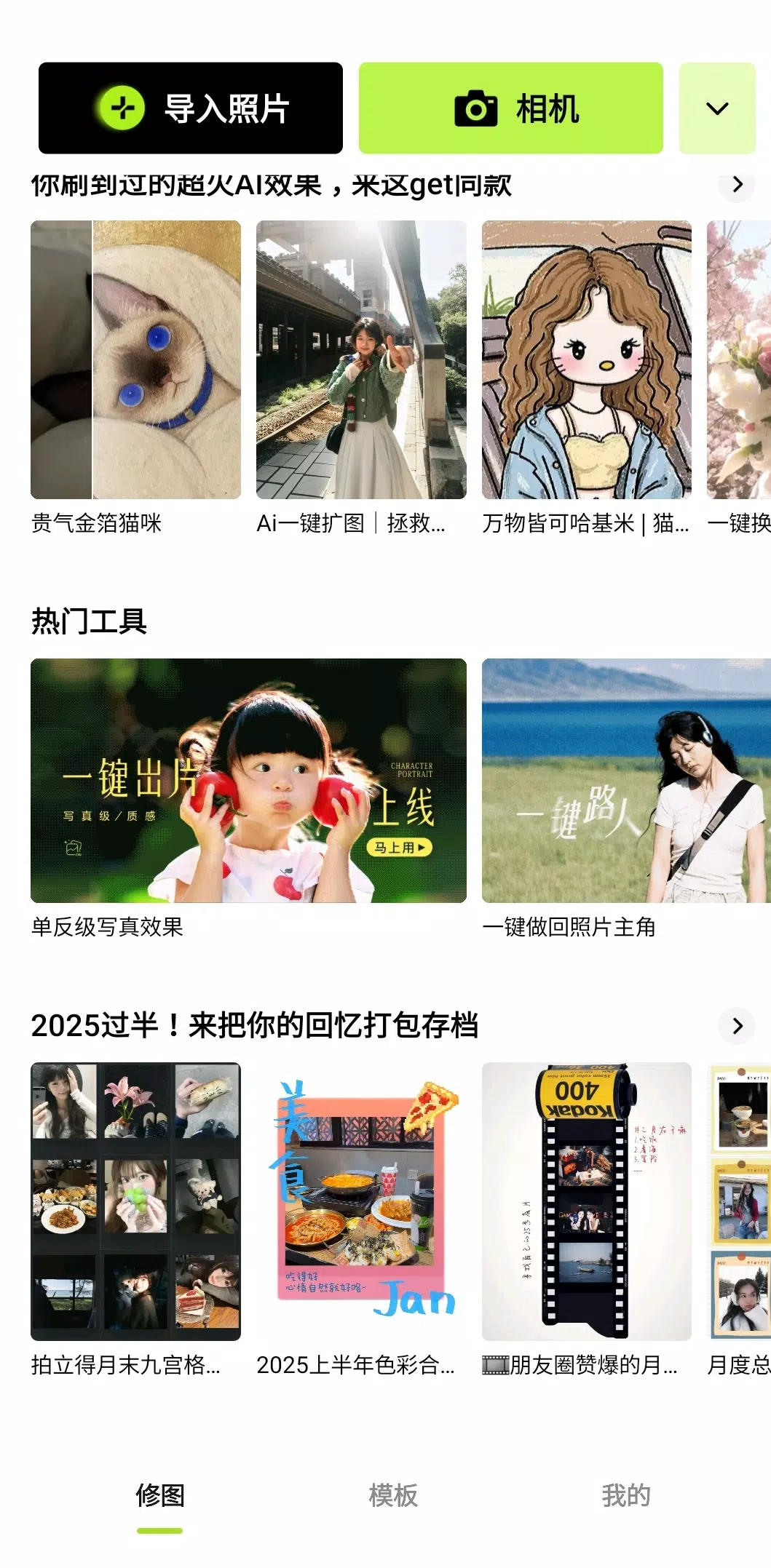Select the 修图 tab
This screenshot has height=1568, width=771.
160,1496
